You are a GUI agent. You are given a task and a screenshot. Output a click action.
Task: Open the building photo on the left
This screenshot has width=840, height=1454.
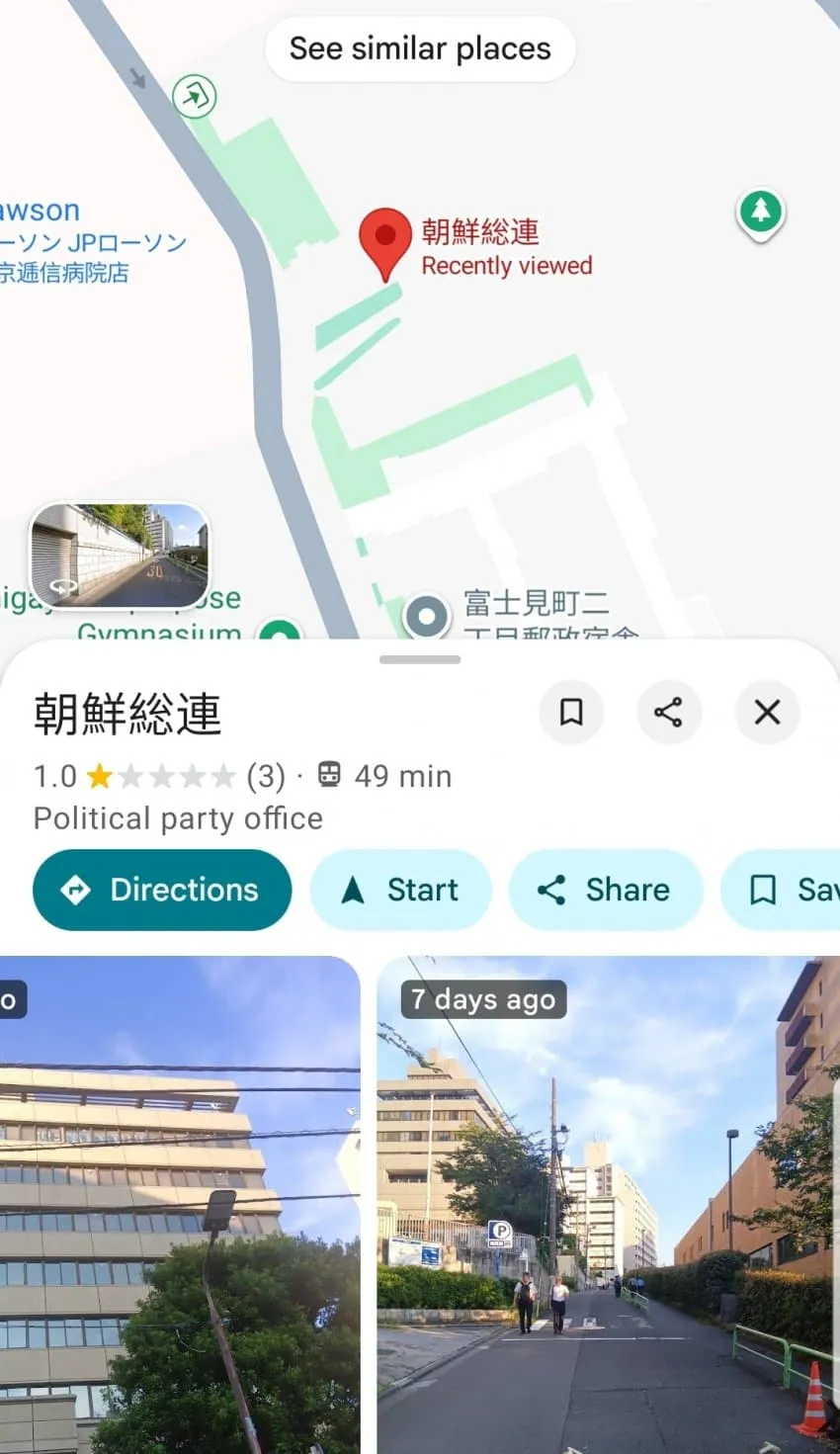[x=180, y=1205]
